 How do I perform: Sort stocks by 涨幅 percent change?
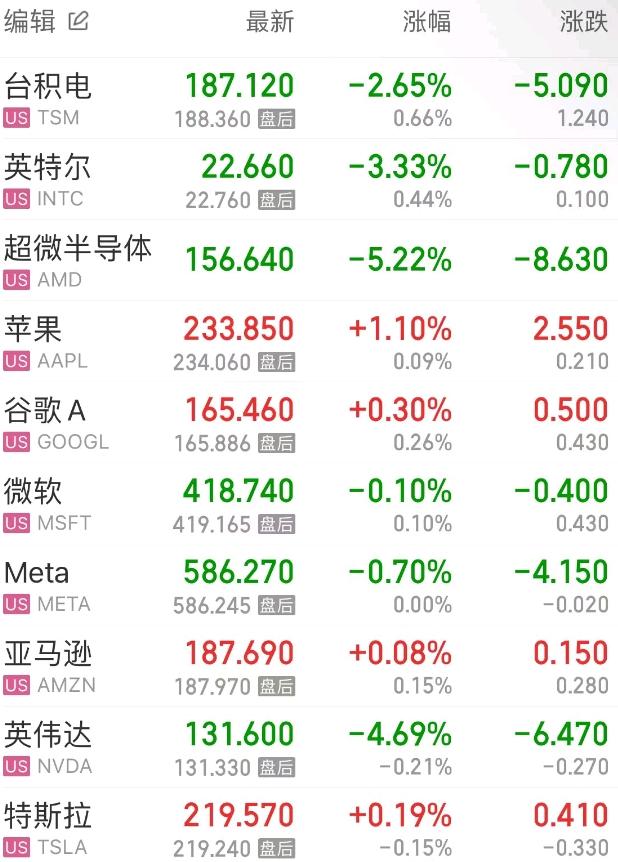tap(427, 22)
